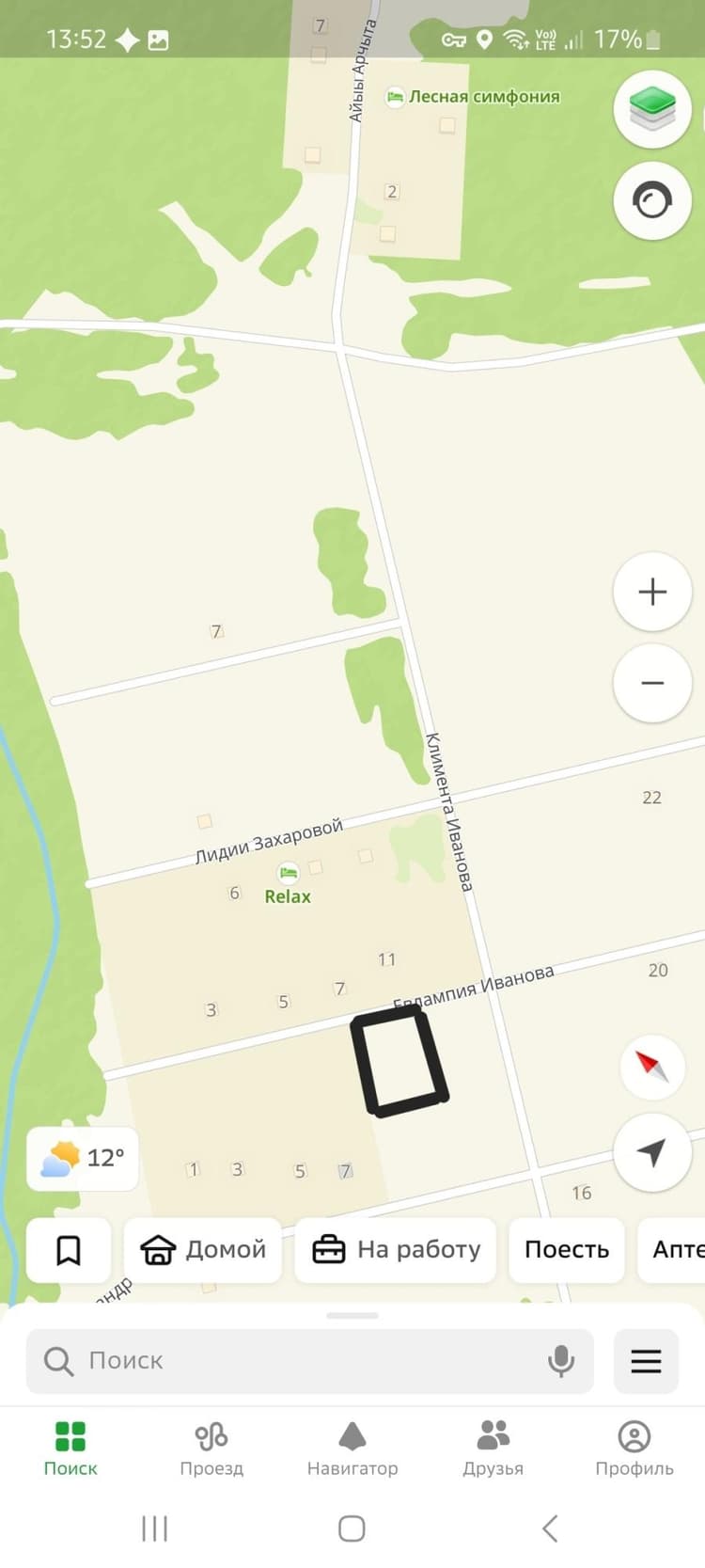Zoom out with the minus button

(x=652, y=683)
